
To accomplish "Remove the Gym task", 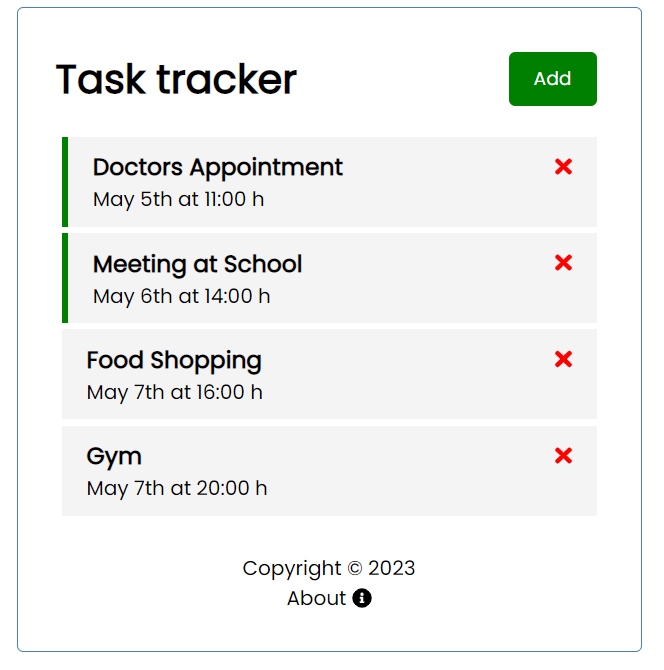I will [x=563, y=456].
